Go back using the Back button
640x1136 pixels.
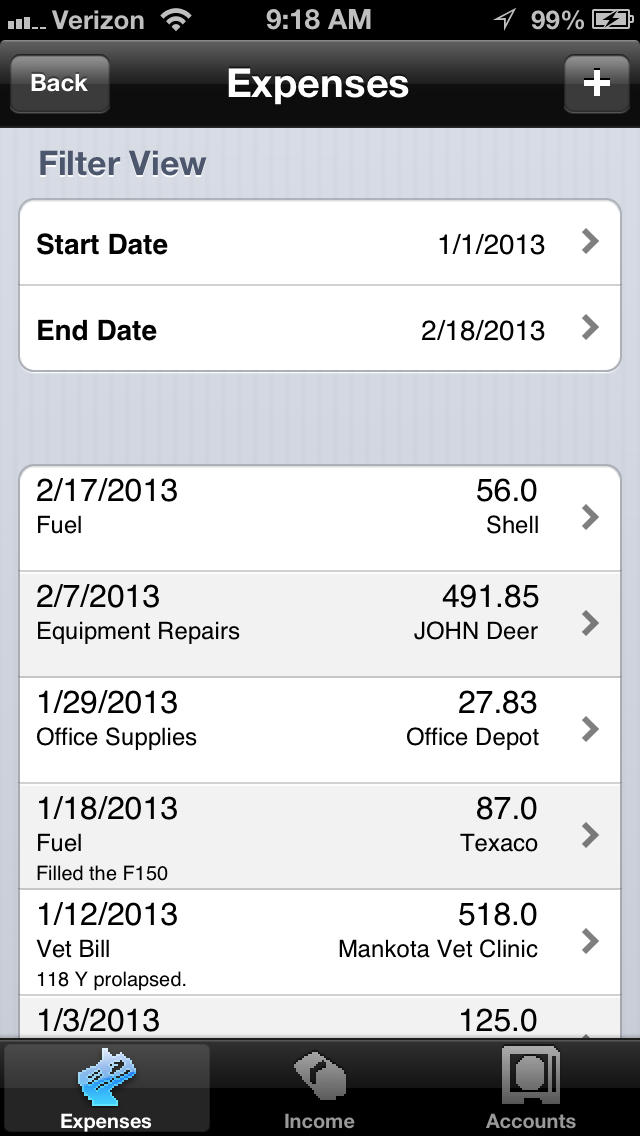point(59,83)
